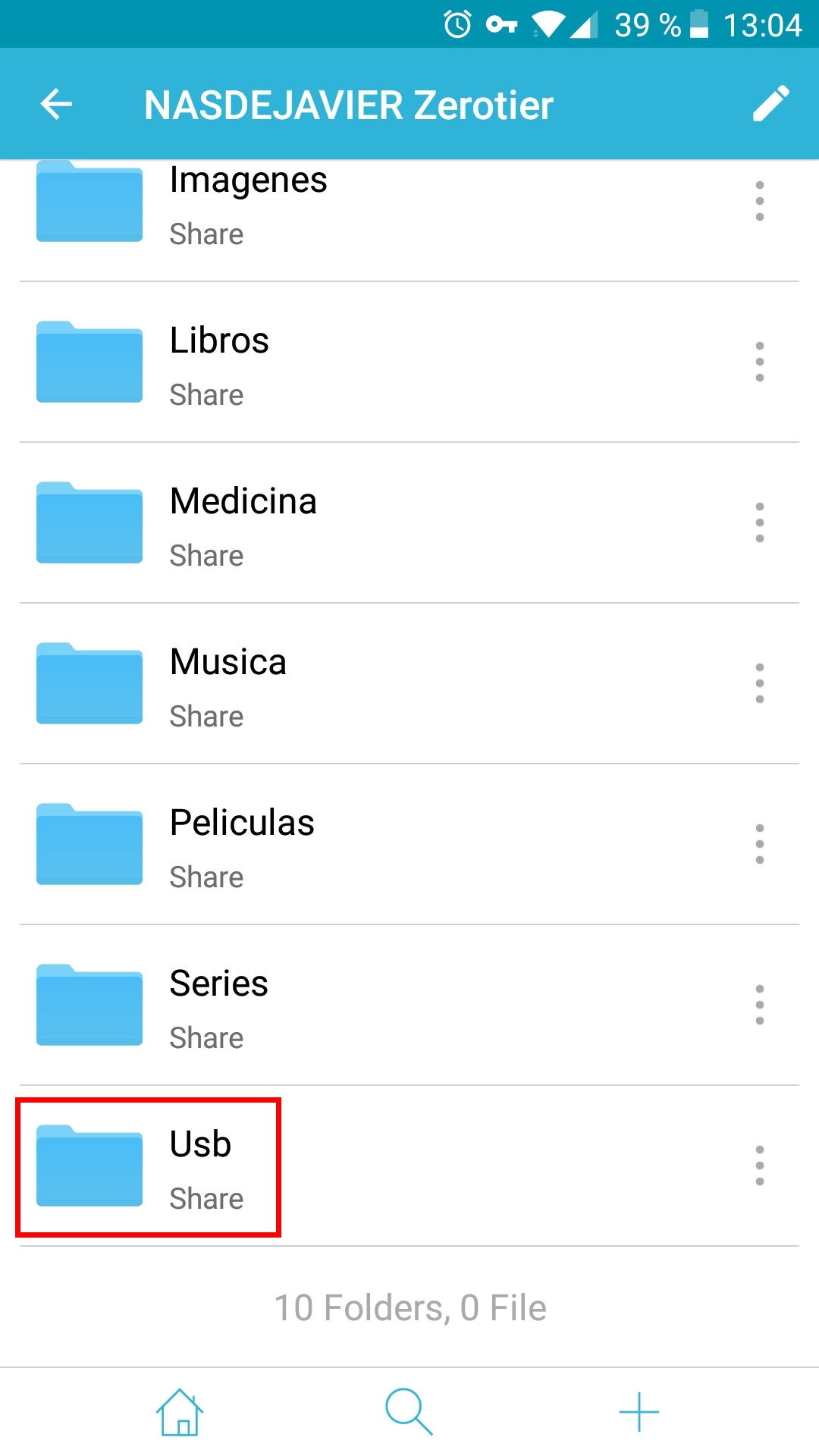The image size is (819, 1456).
Task: Tap the plus icon to add
Action: coord(639,1412)
